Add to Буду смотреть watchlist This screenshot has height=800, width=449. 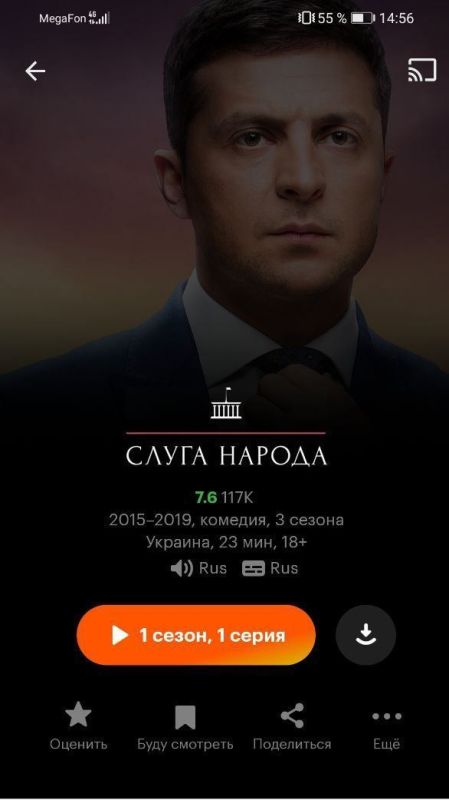pos(185,727)
